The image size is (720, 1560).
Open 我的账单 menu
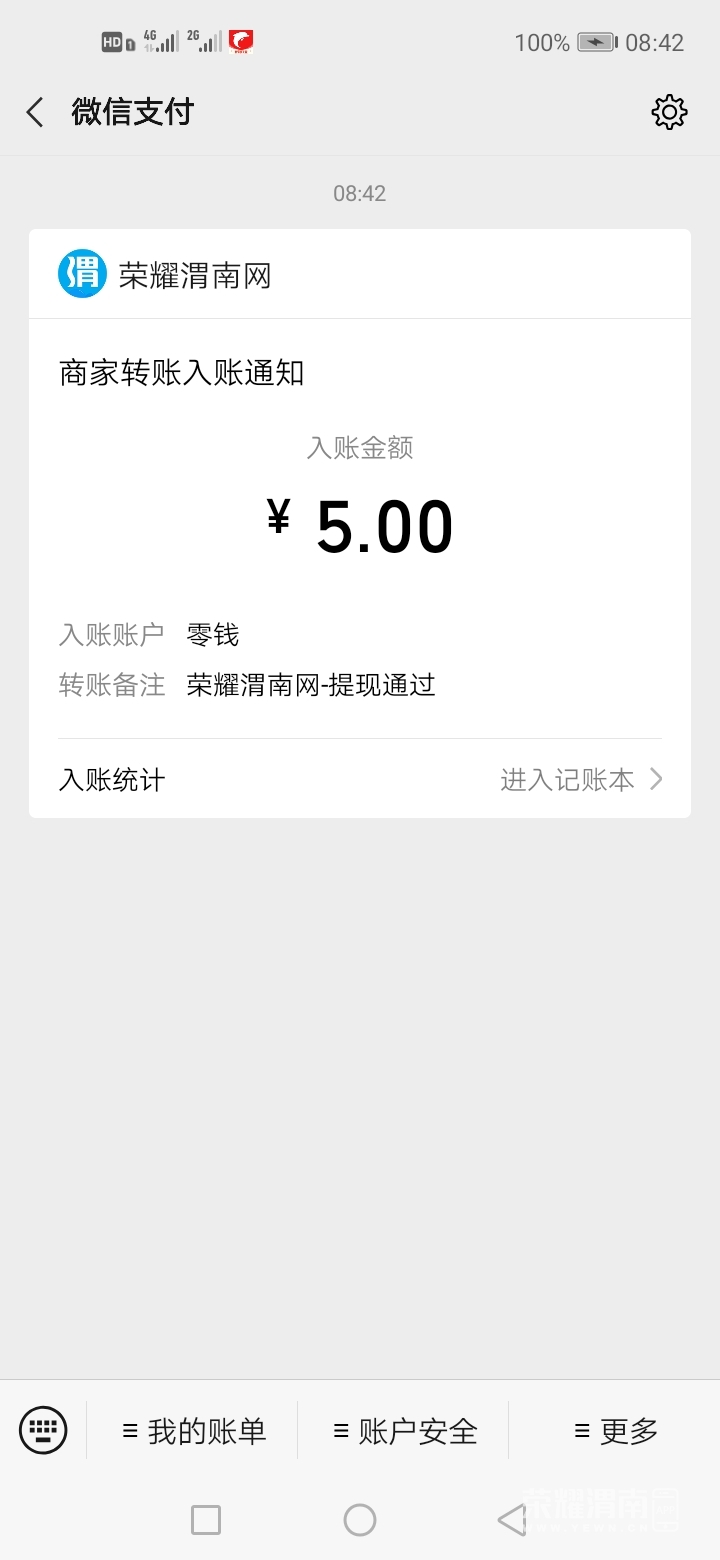tap(194, 1431)
